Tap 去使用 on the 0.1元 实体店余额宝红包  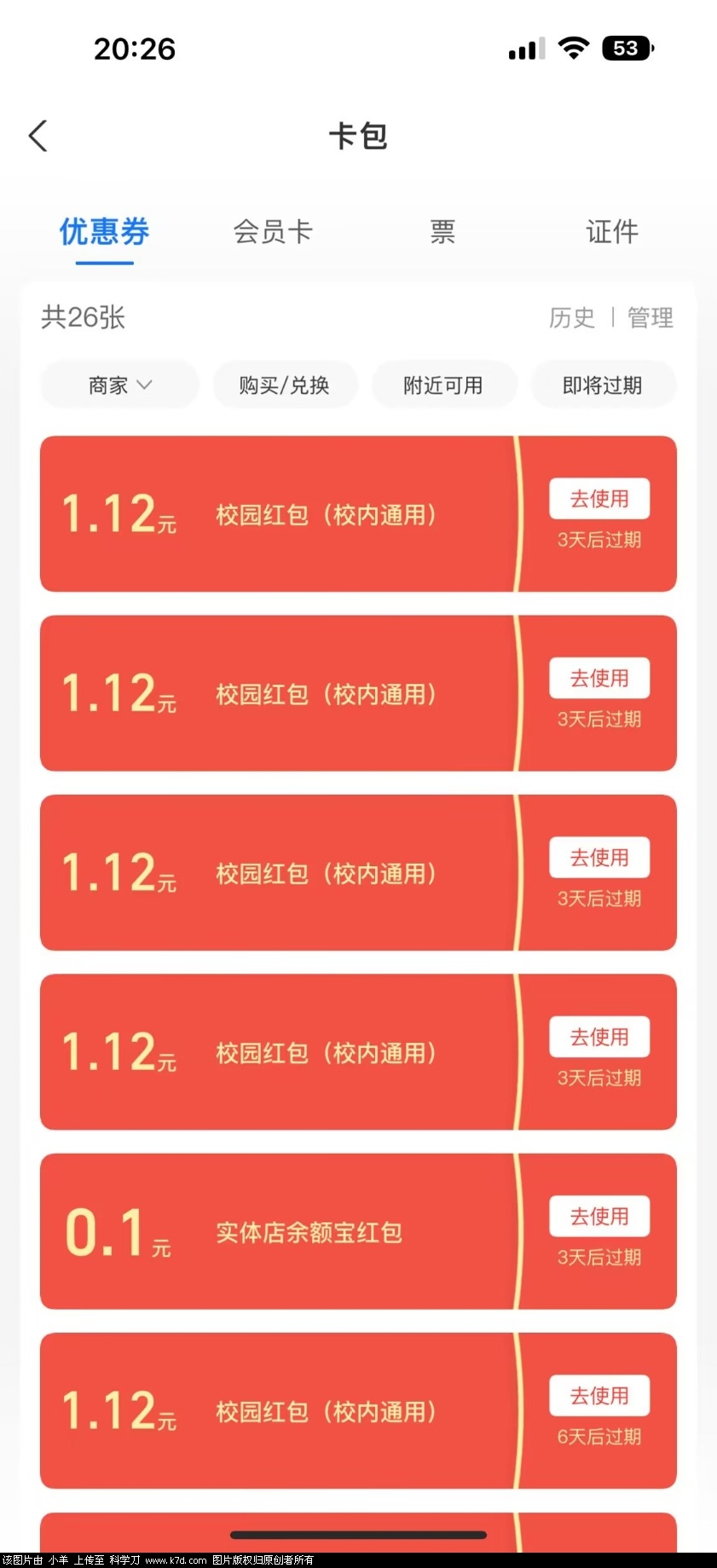click(x=599, y=1216)
